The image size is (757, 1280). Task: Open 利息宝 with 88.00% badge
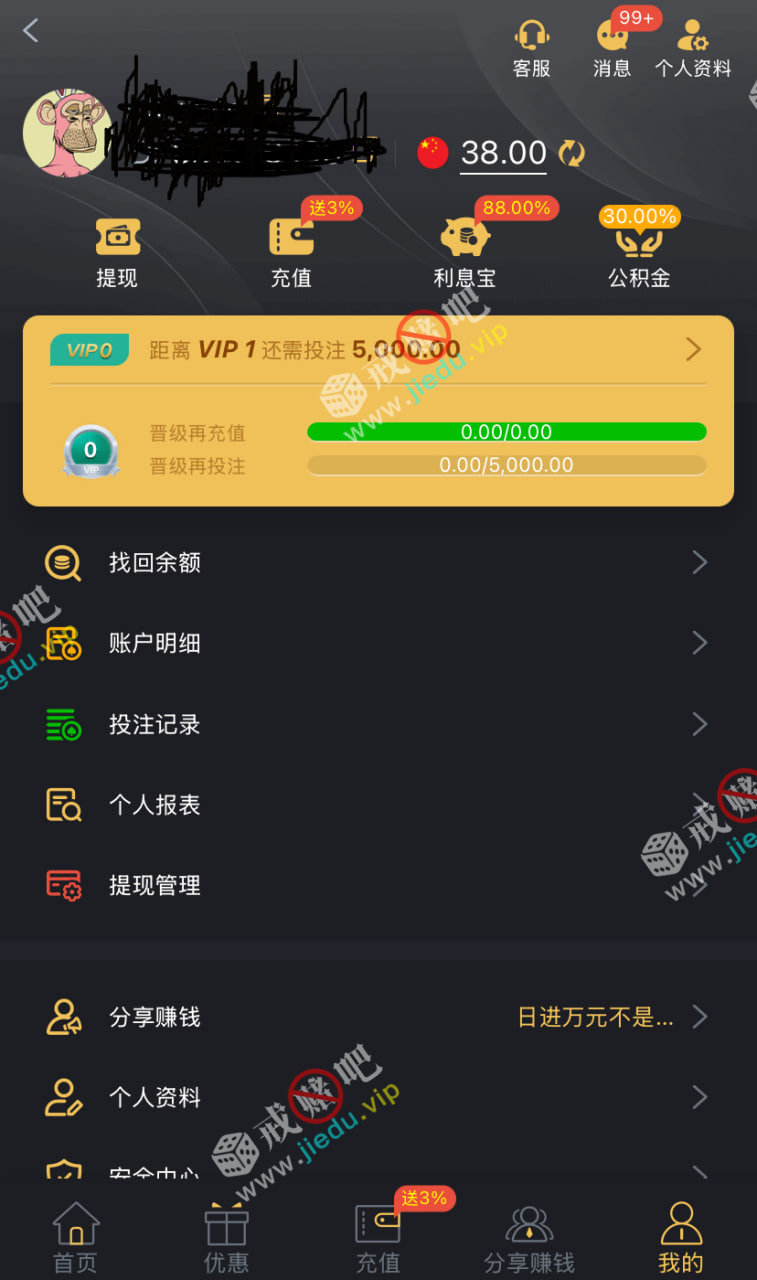(x=465, y=254)
